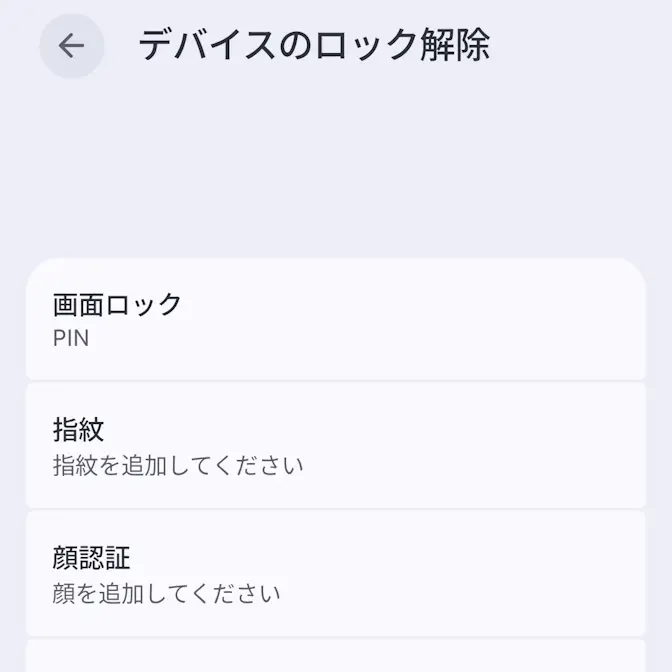Open 指紋 to add a fingerprint
Image resolution: width=672 pixels, height=672 pixels.
click(335, 446)
